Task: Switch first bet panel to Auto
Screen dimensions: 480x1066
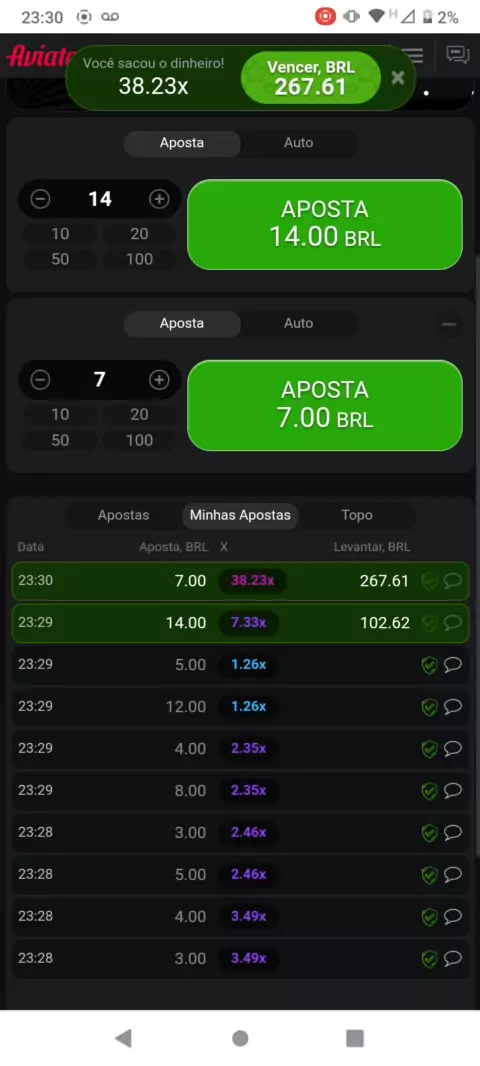Action: pos(298,143)
